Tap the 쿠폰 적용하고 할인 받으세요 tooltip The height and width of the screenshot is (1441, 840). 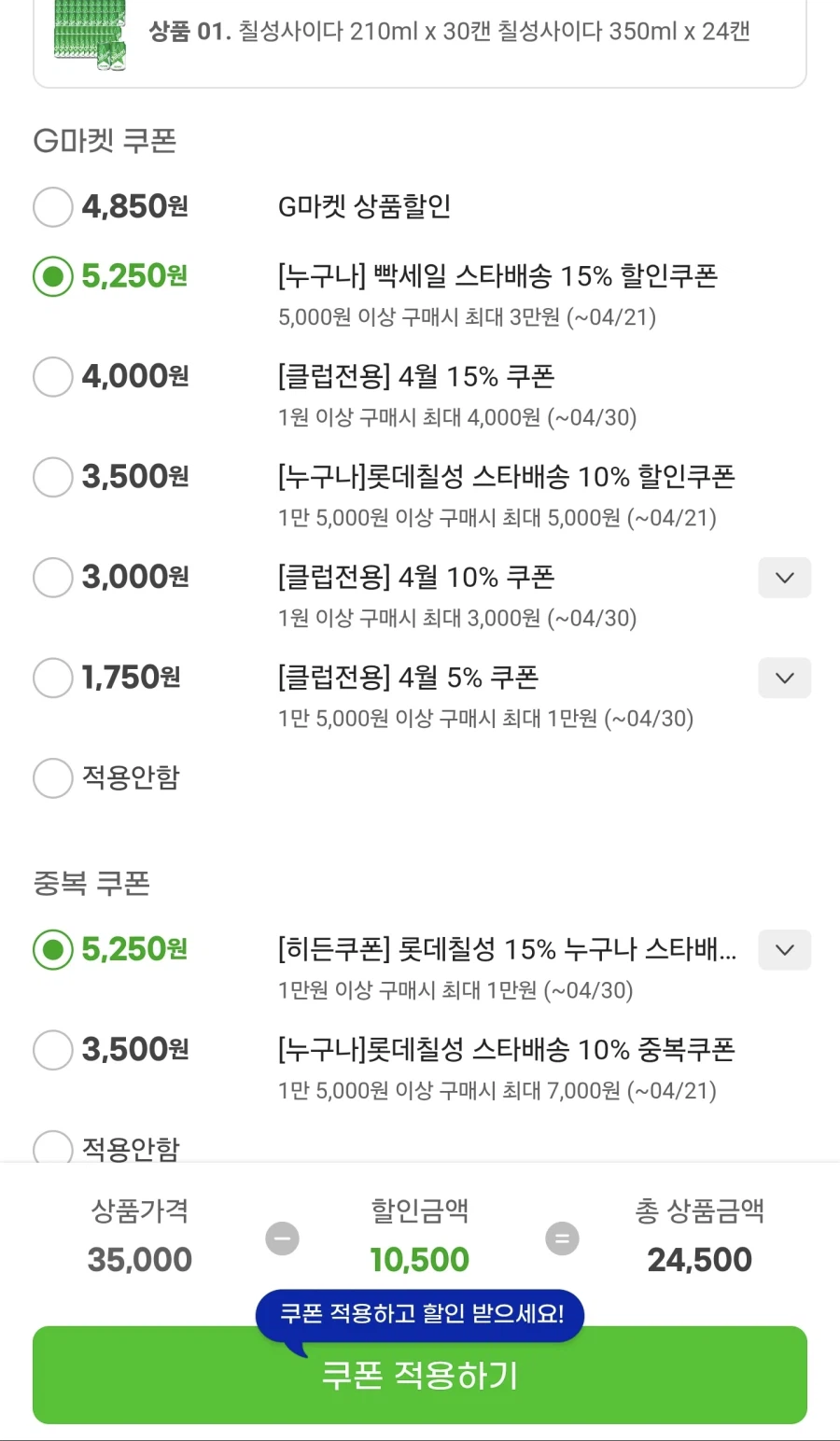(x=419, y=1315)
